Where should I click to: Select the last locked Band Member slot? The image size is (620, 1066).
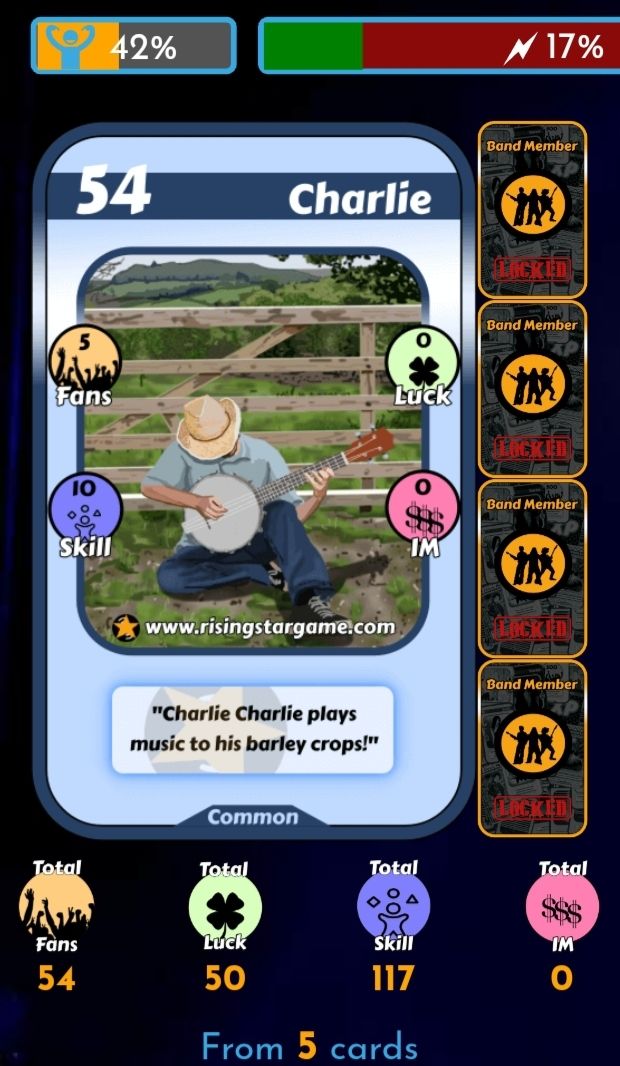coord(531,747)
